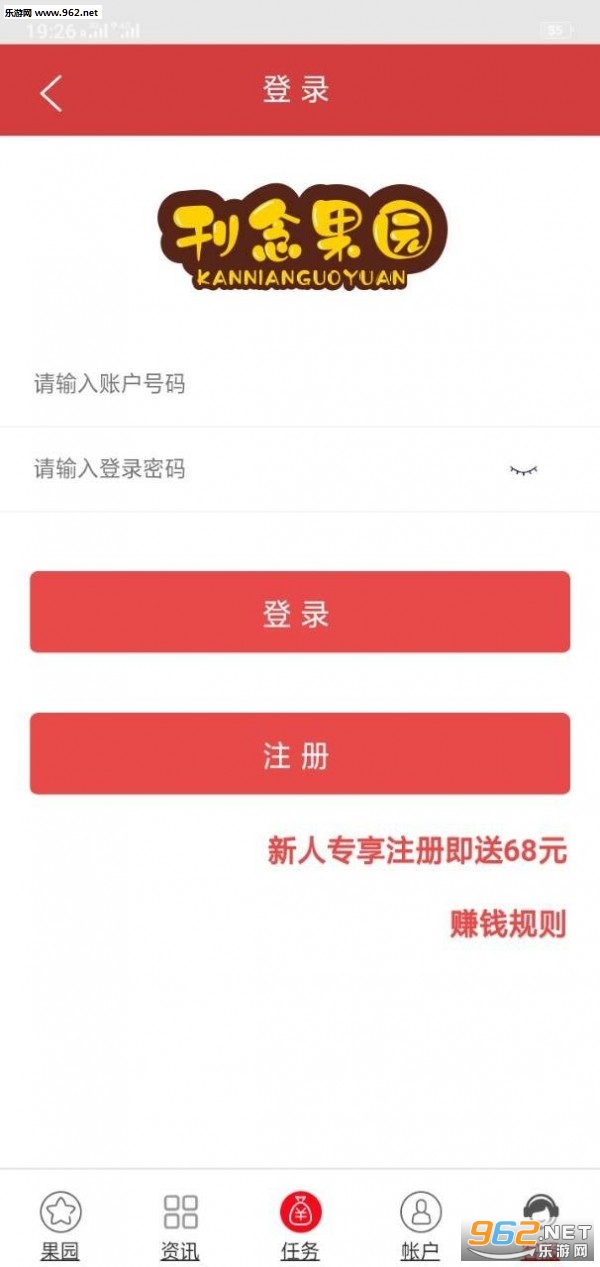View the 赚钱规则 earning rules

click(x=507, y=924)
